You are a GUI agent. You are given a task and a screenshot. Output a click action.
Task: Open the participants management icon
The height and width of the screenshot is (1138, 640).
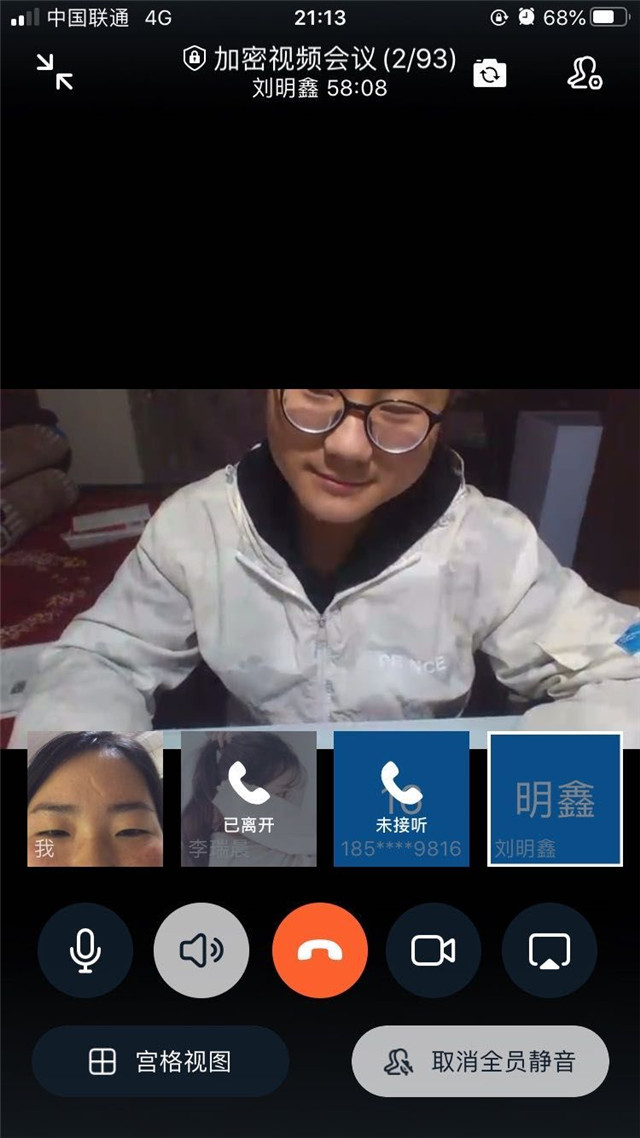584,73
